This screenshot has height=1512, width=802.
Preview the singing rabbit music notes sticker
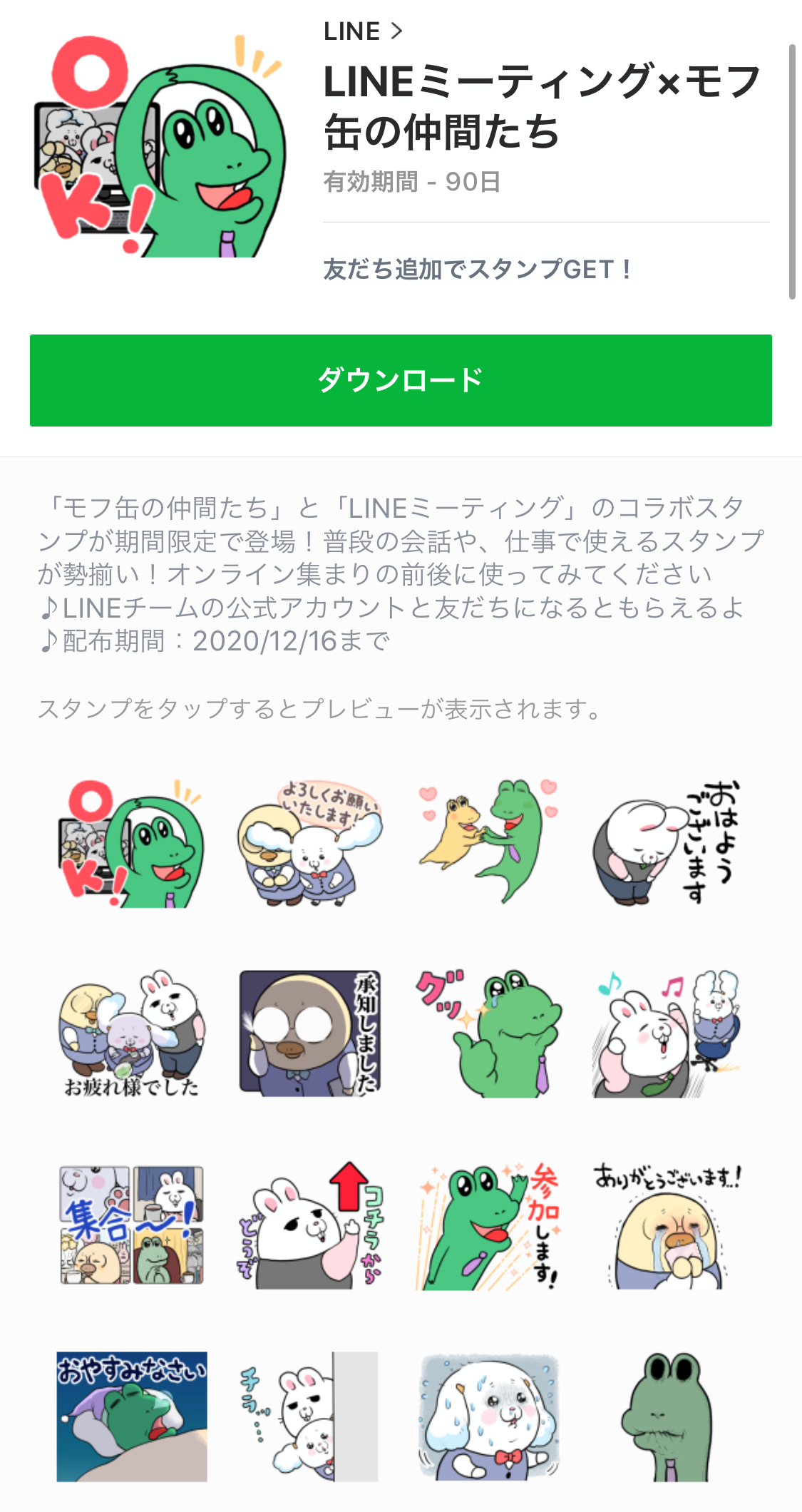[x=667, y=1033]
